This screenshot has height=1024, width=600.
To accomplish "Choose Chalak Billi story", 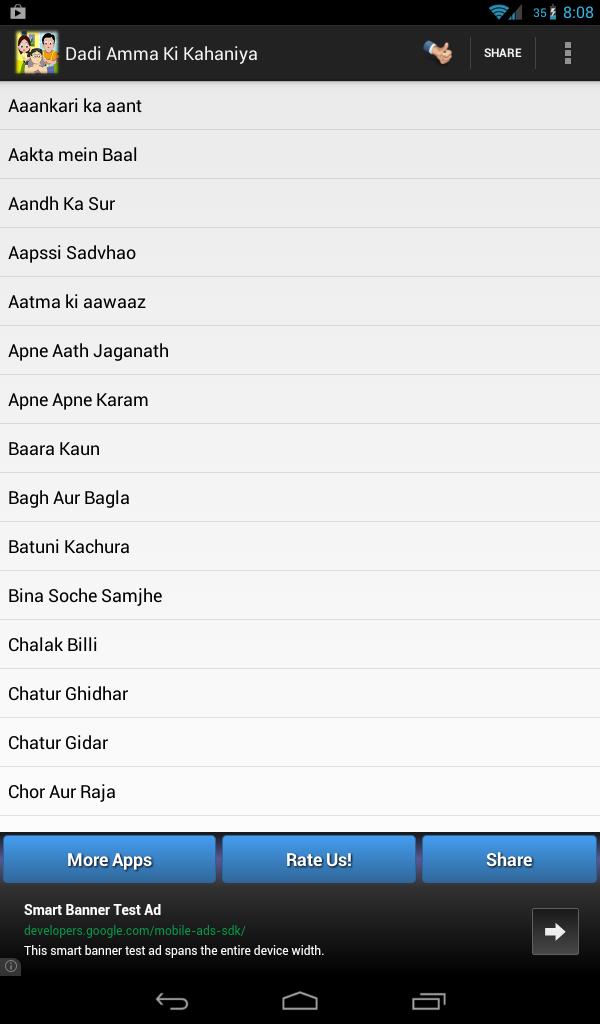I will pos(300,645).
